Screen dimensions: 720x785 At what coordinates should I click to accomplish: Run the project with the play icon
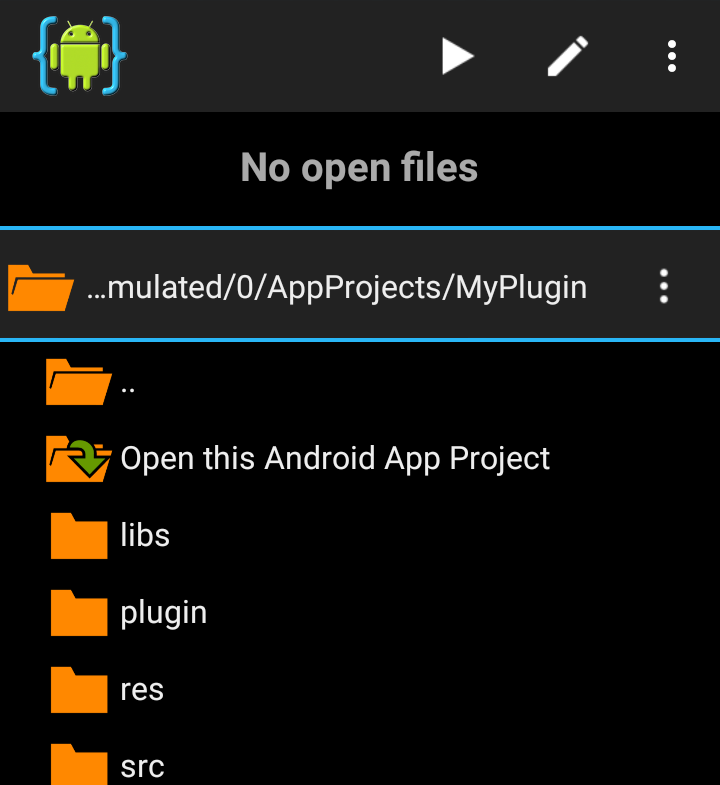click(x=458, y=56)
